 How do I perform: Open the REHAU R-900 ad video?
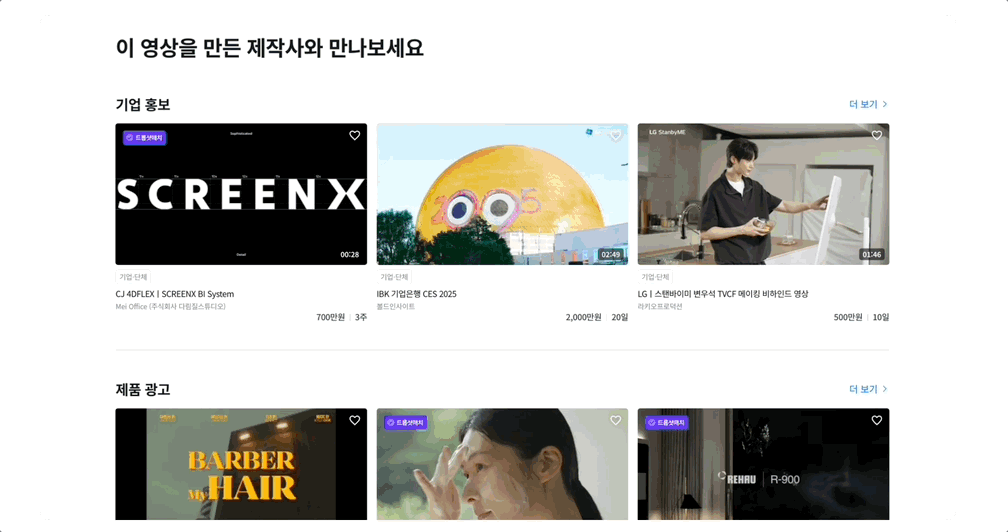coord(763,470)
